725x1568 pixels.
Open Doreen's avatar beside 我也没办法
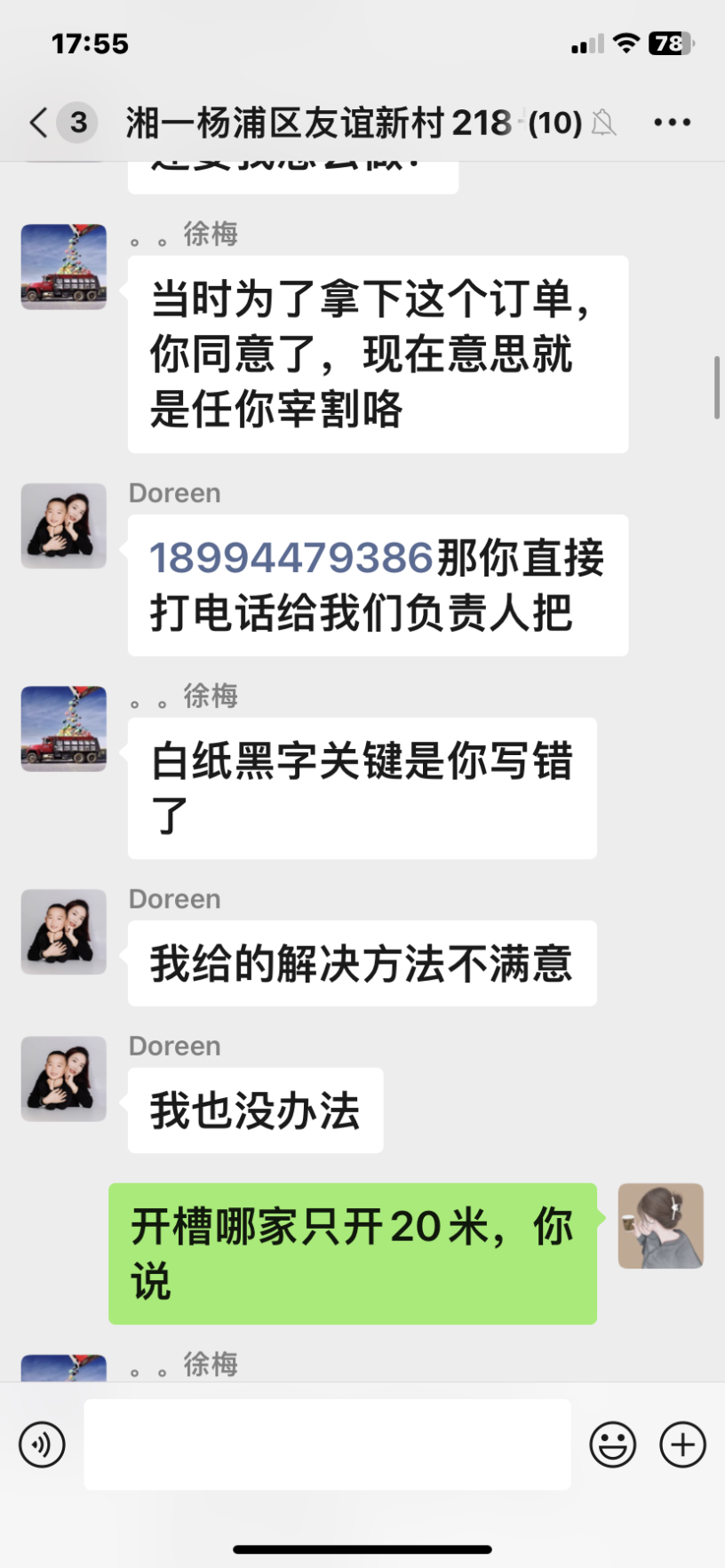64,1078
